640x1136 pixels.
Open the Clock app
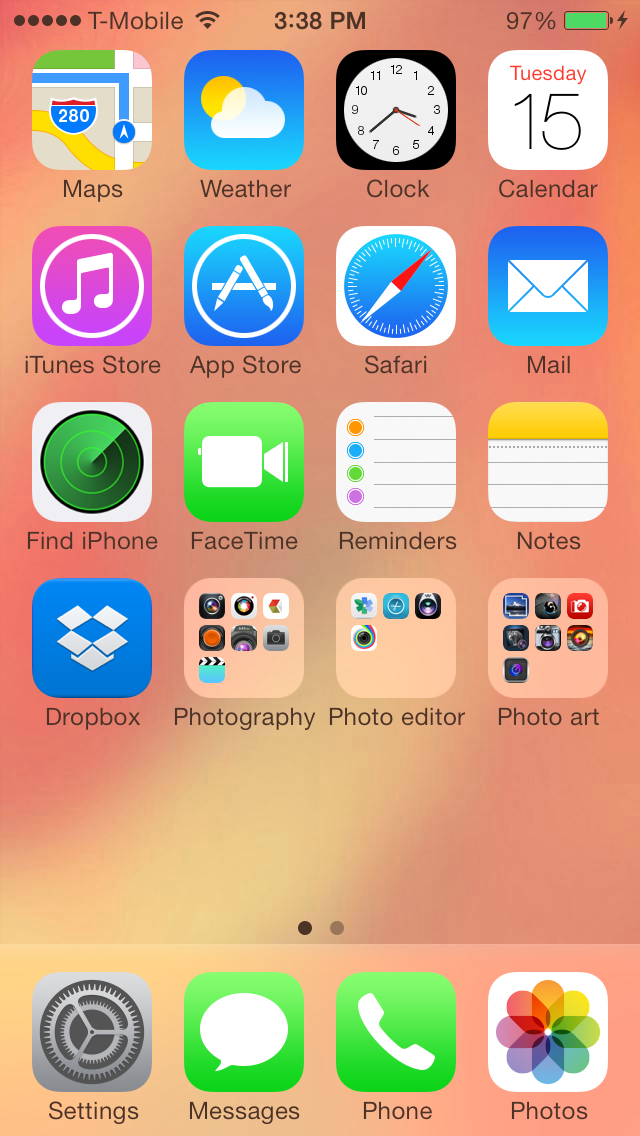click(396, 110)
